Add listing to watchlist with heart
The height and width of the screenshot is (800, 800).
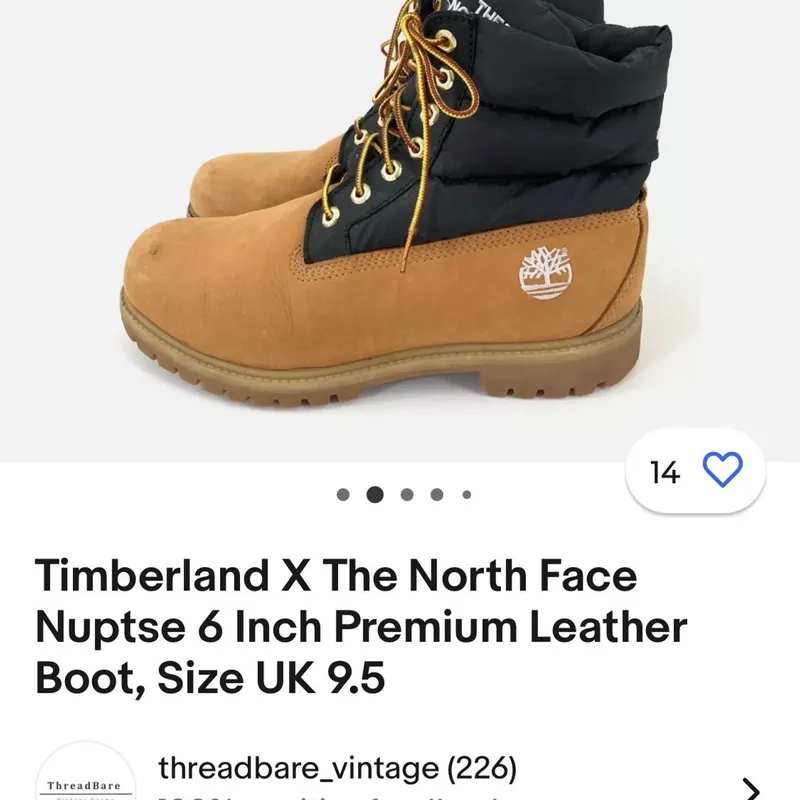coord(722,470)
